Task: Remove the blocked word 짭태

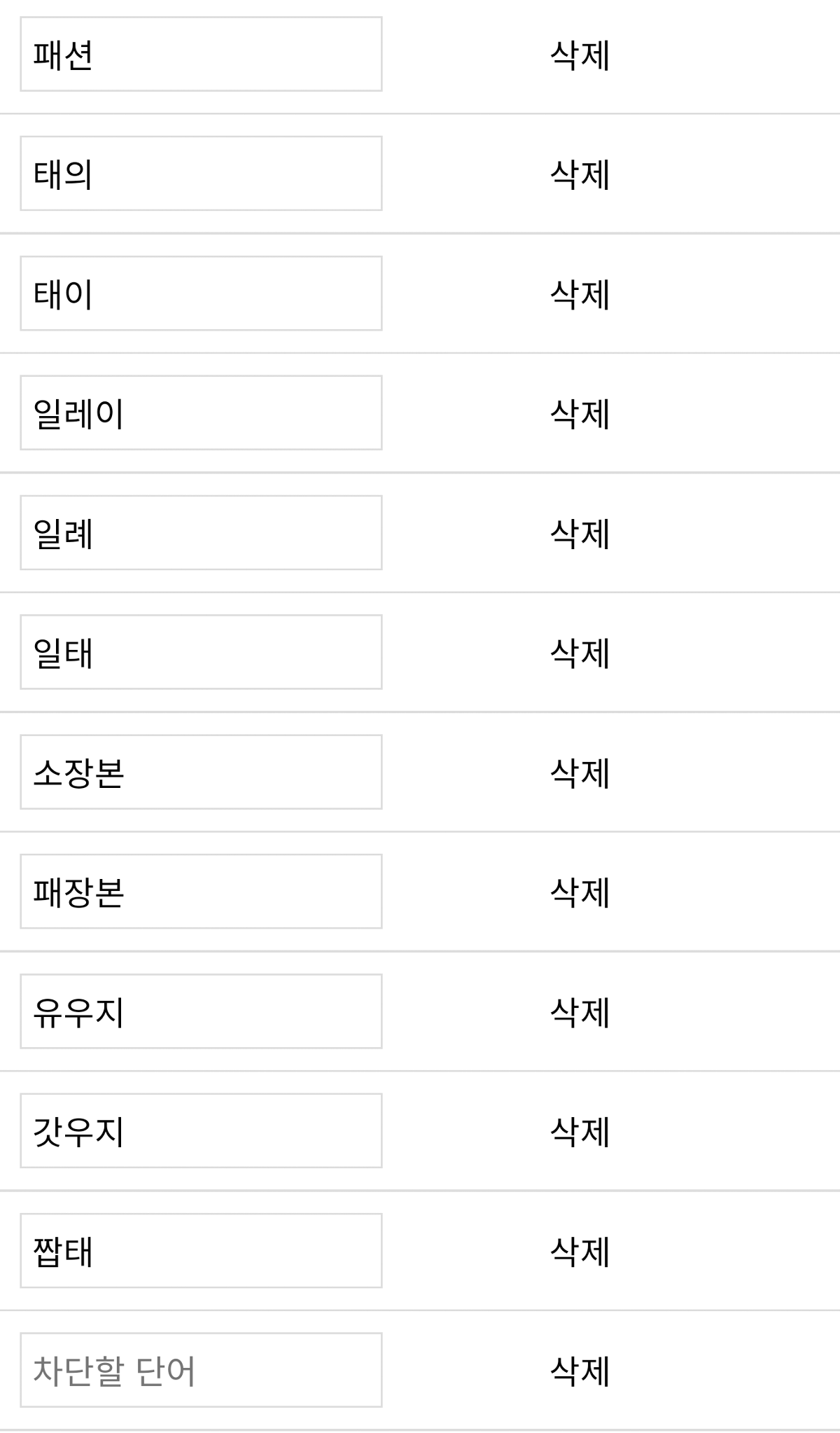Action: [x=580, y=1251]
